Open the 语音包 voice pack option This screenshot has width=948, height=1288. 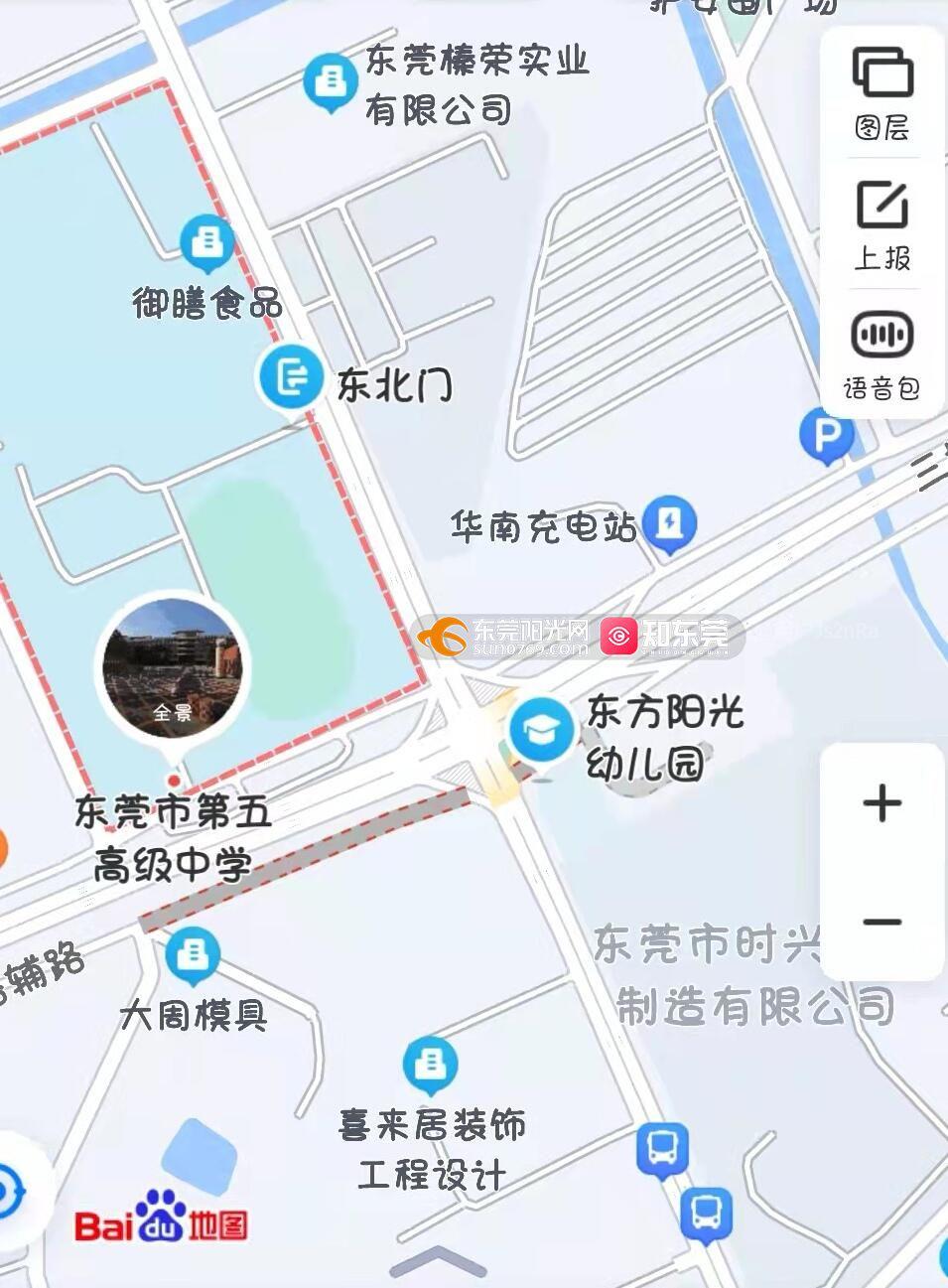point(881,355)
